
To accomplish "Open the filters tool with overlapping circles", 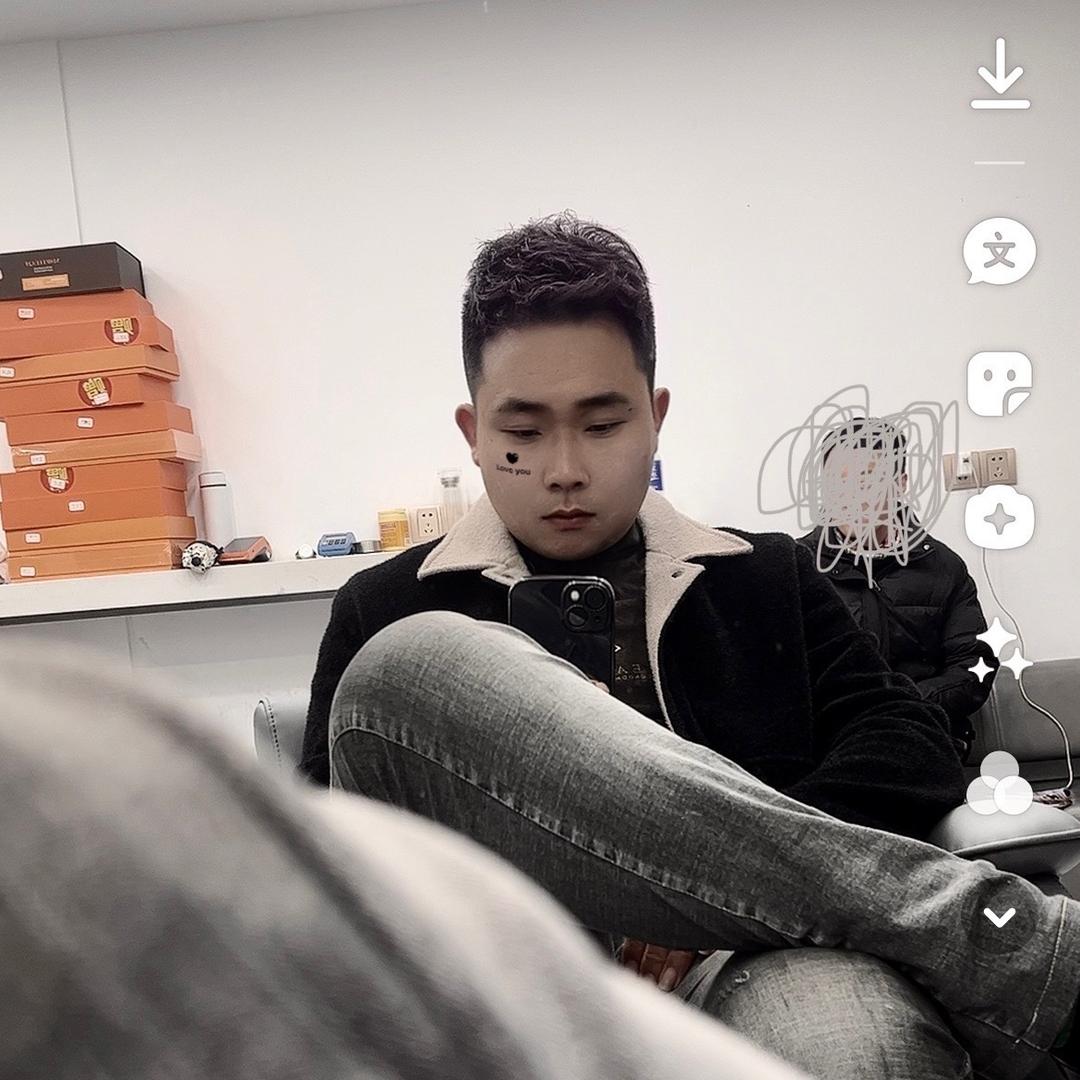I will tap(1000, 784).
